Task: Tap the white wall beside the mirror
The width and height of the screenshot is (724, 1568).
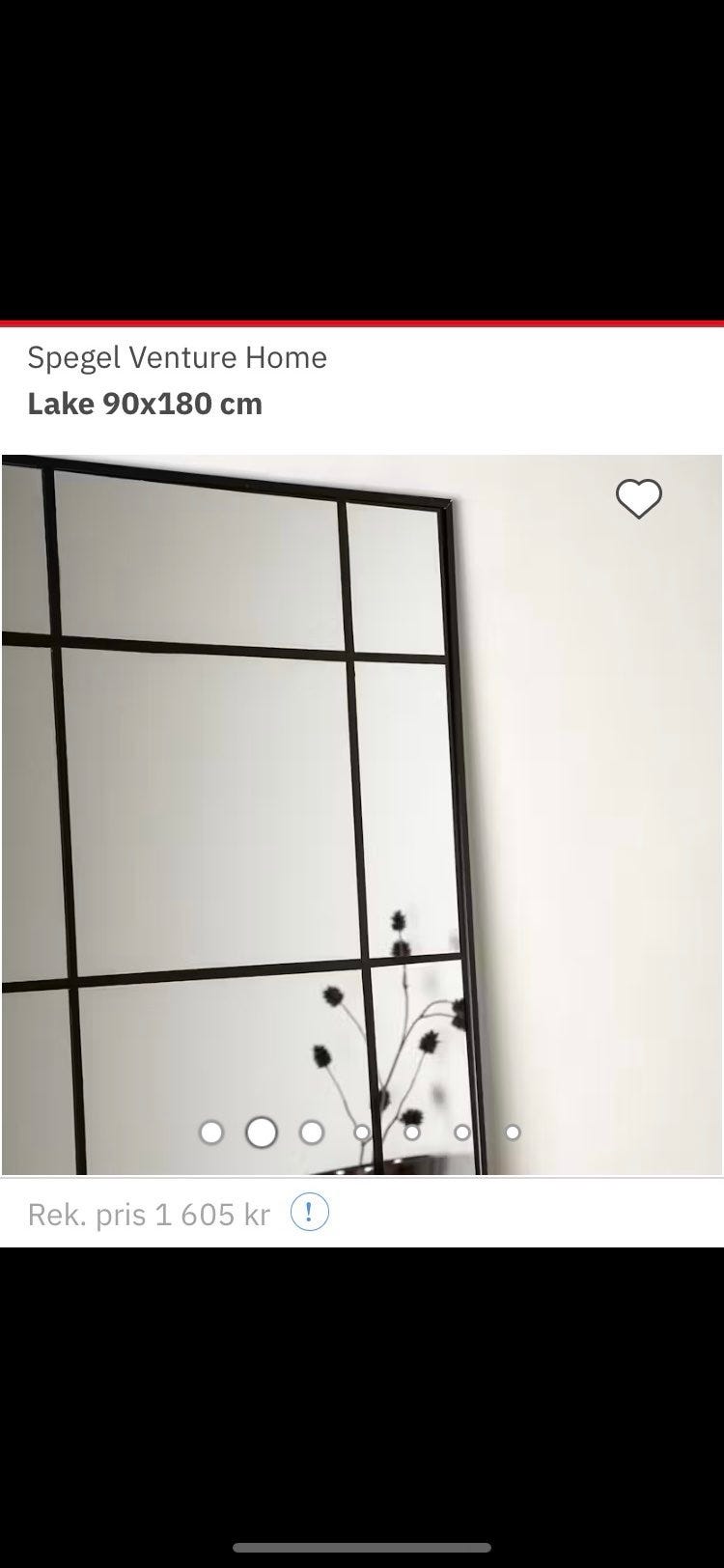Action: pos(599,772)
